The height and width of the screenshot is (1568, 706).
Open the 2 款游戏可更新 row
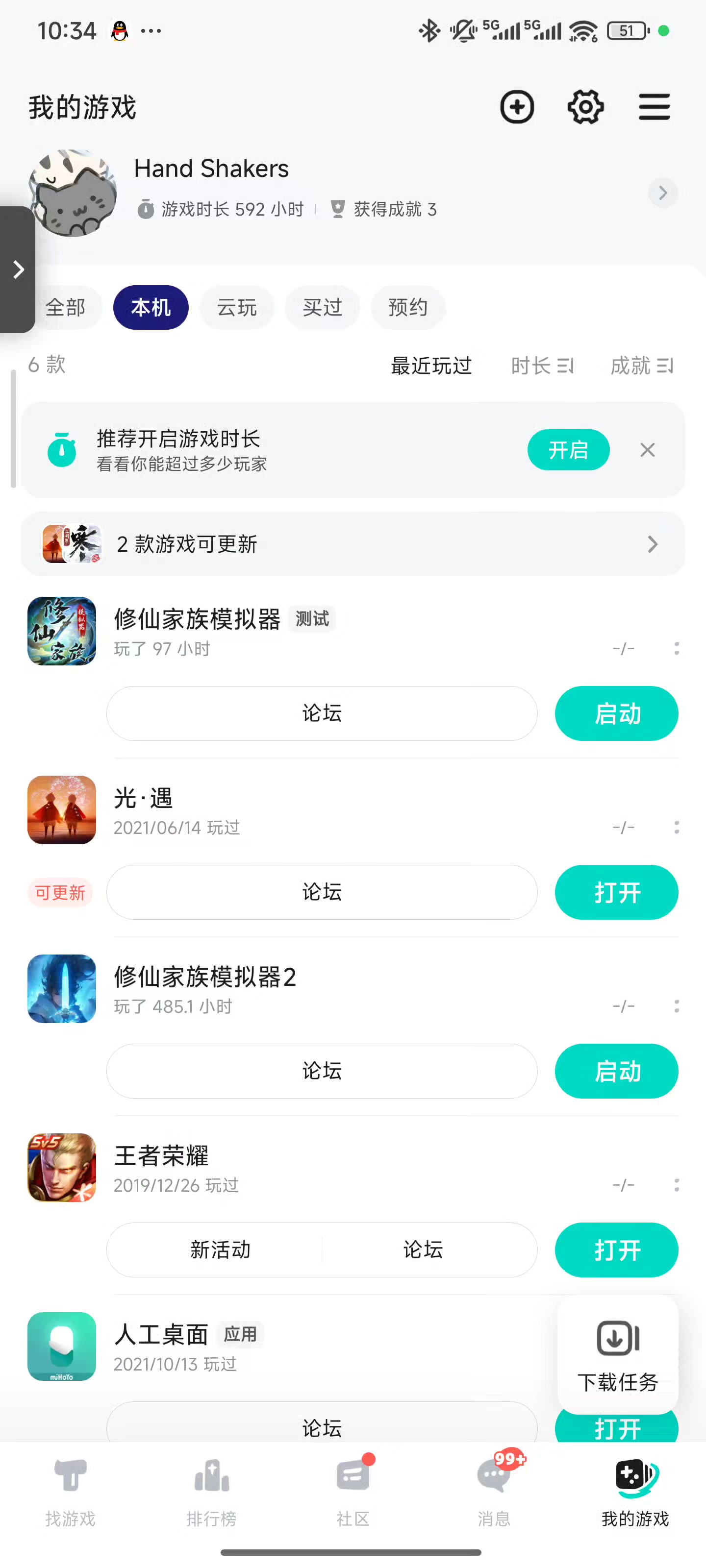(x=353, y=543)
